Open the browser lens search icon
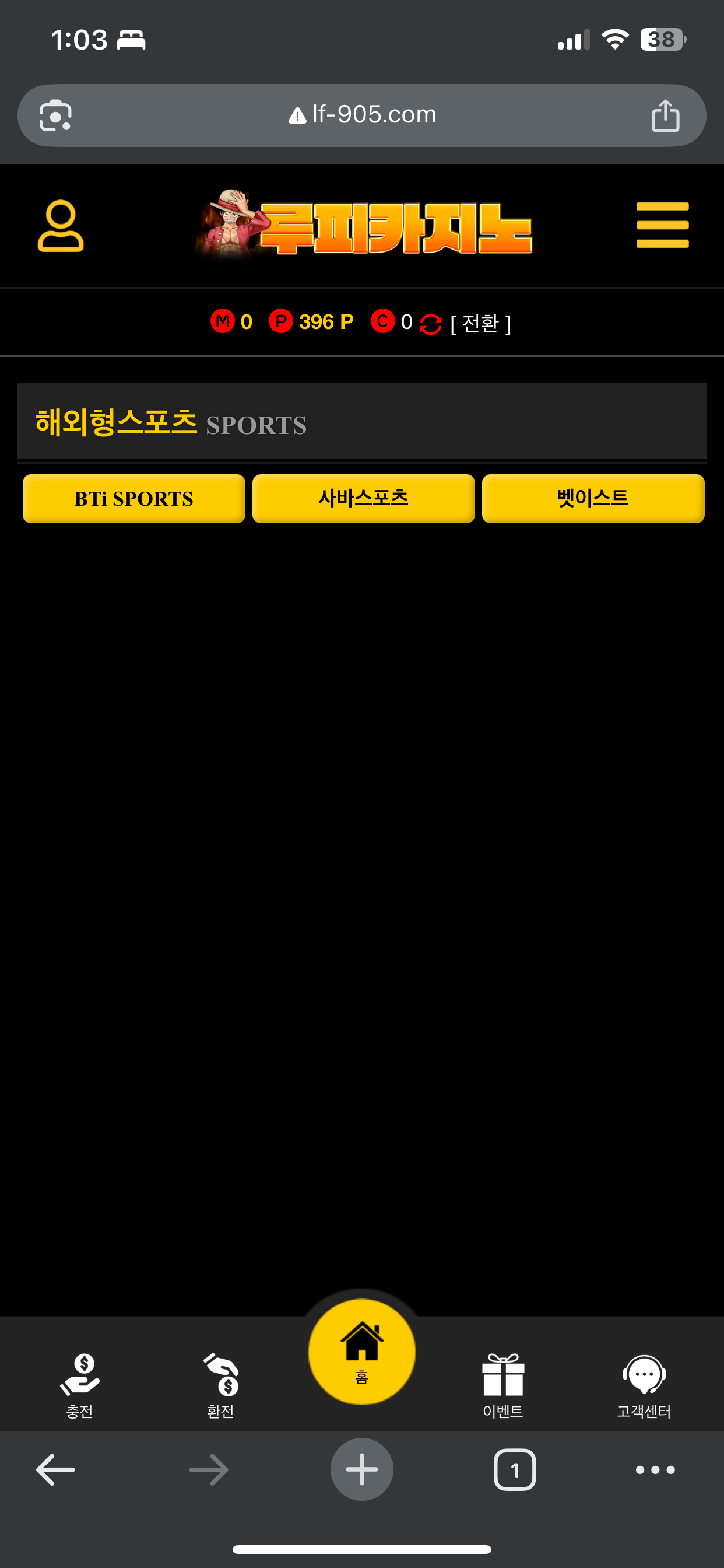Screen dimensions: 724x1568 tap(55, 116)
